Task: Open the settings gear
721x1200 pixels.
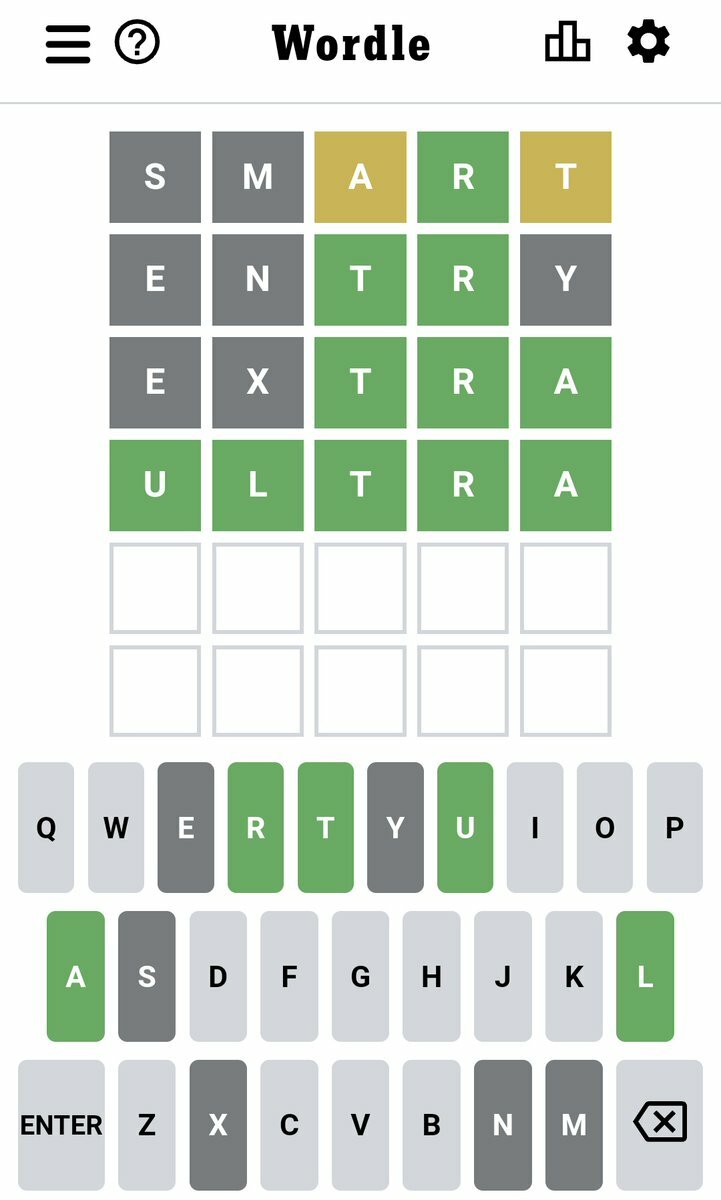Action: 648,42
